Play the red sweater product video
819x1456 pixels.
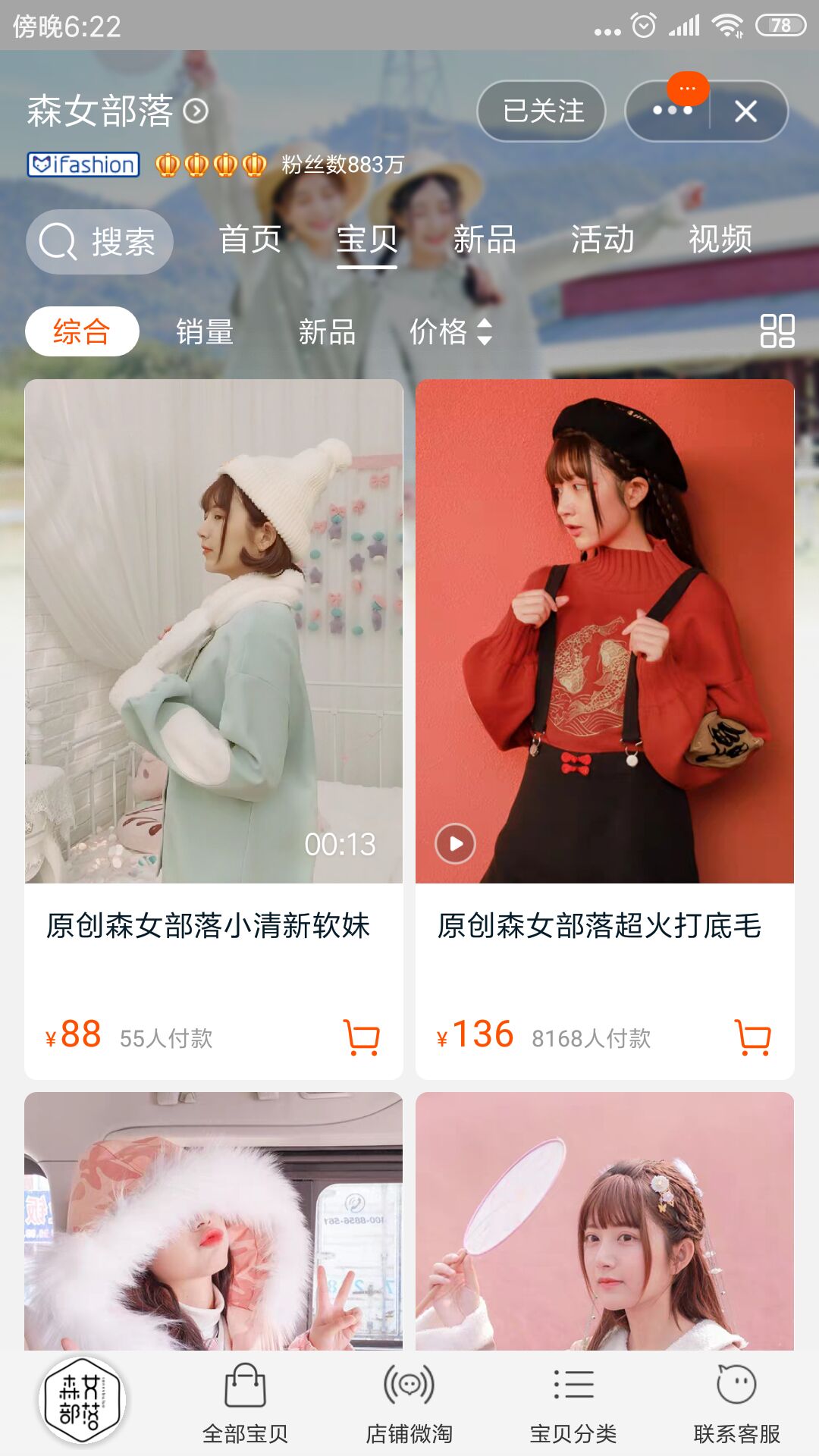(455, 842)
